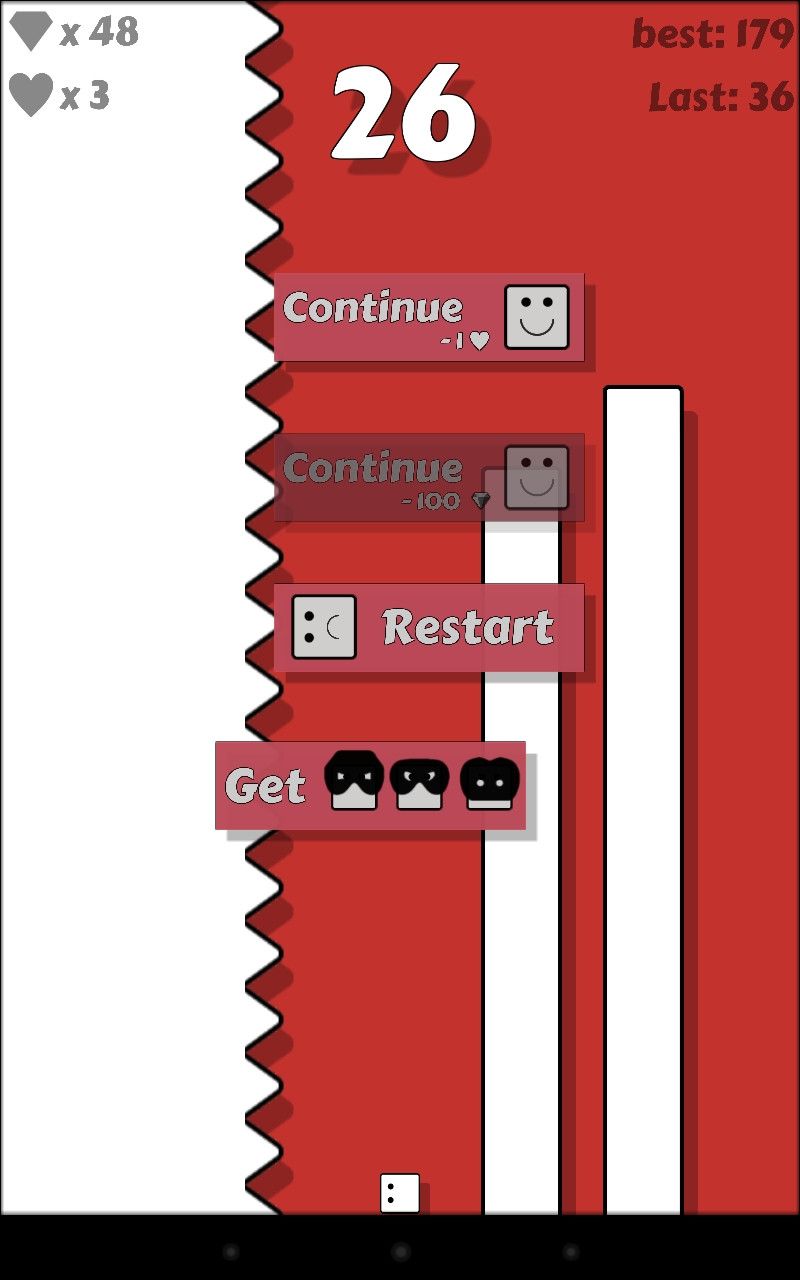Restart the game

[x=428, y=627]
